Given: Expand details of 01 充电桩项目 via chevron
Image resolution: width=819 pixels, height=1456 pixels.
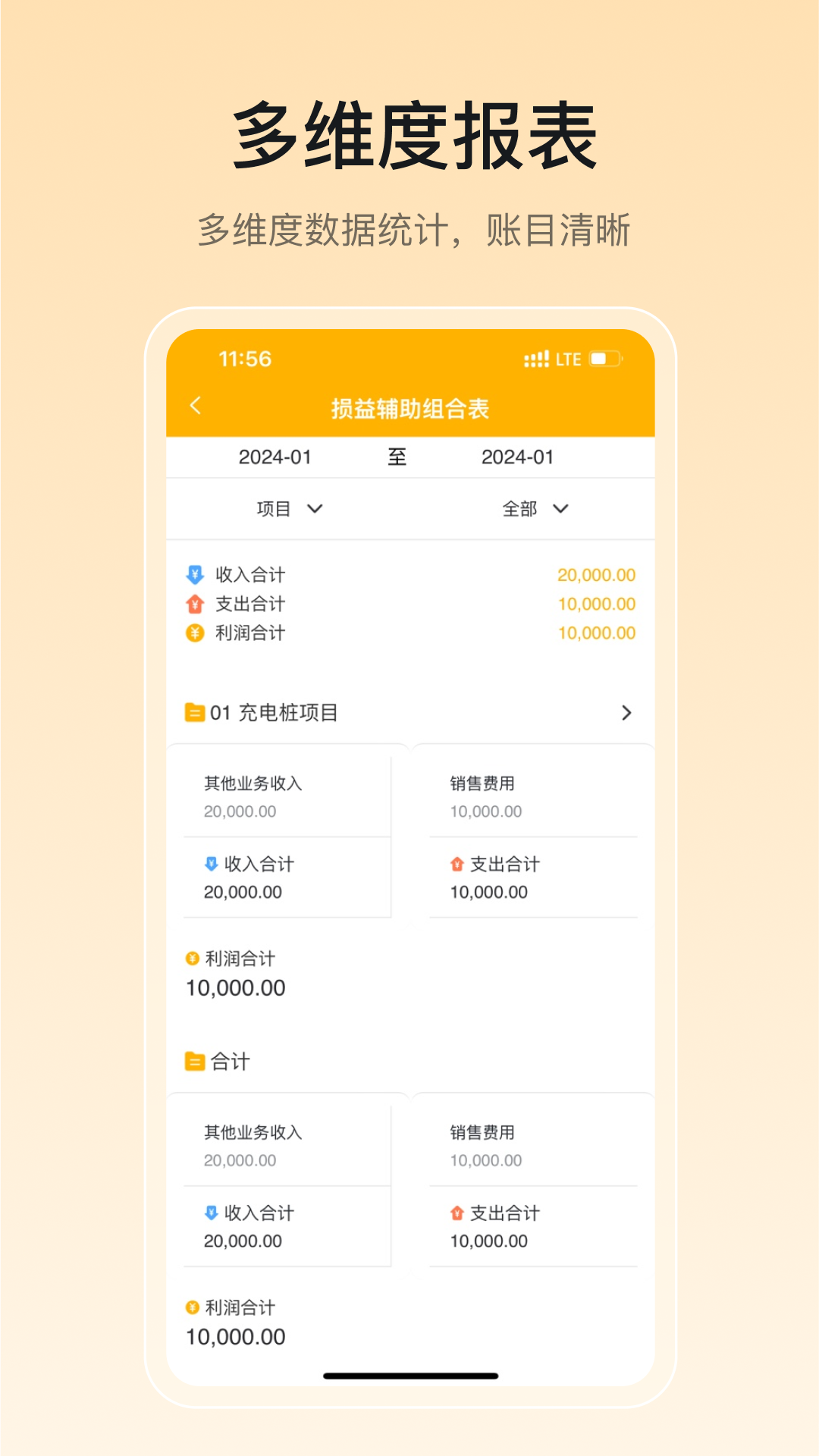Looking at the screenshot, I should [627, 713].
